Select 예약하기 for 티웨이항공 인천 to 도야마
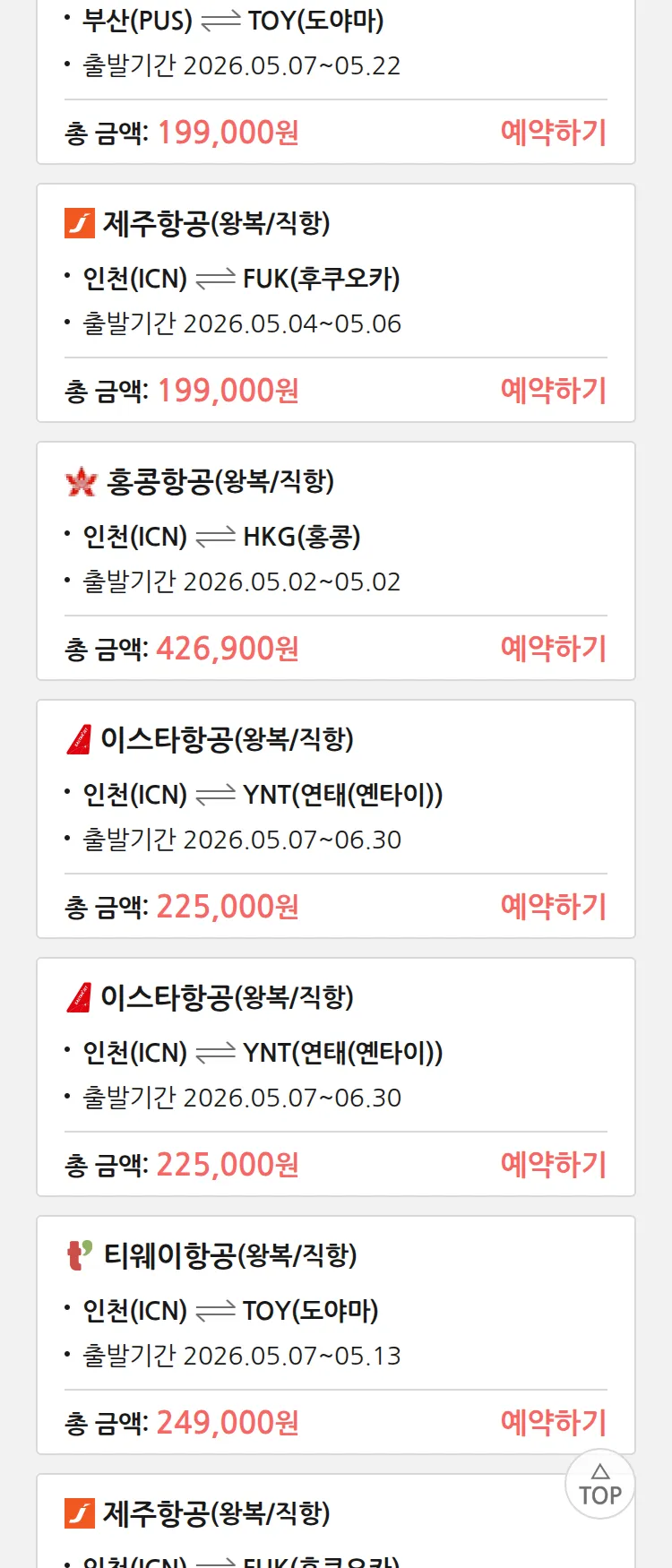 click(553, 1423)
